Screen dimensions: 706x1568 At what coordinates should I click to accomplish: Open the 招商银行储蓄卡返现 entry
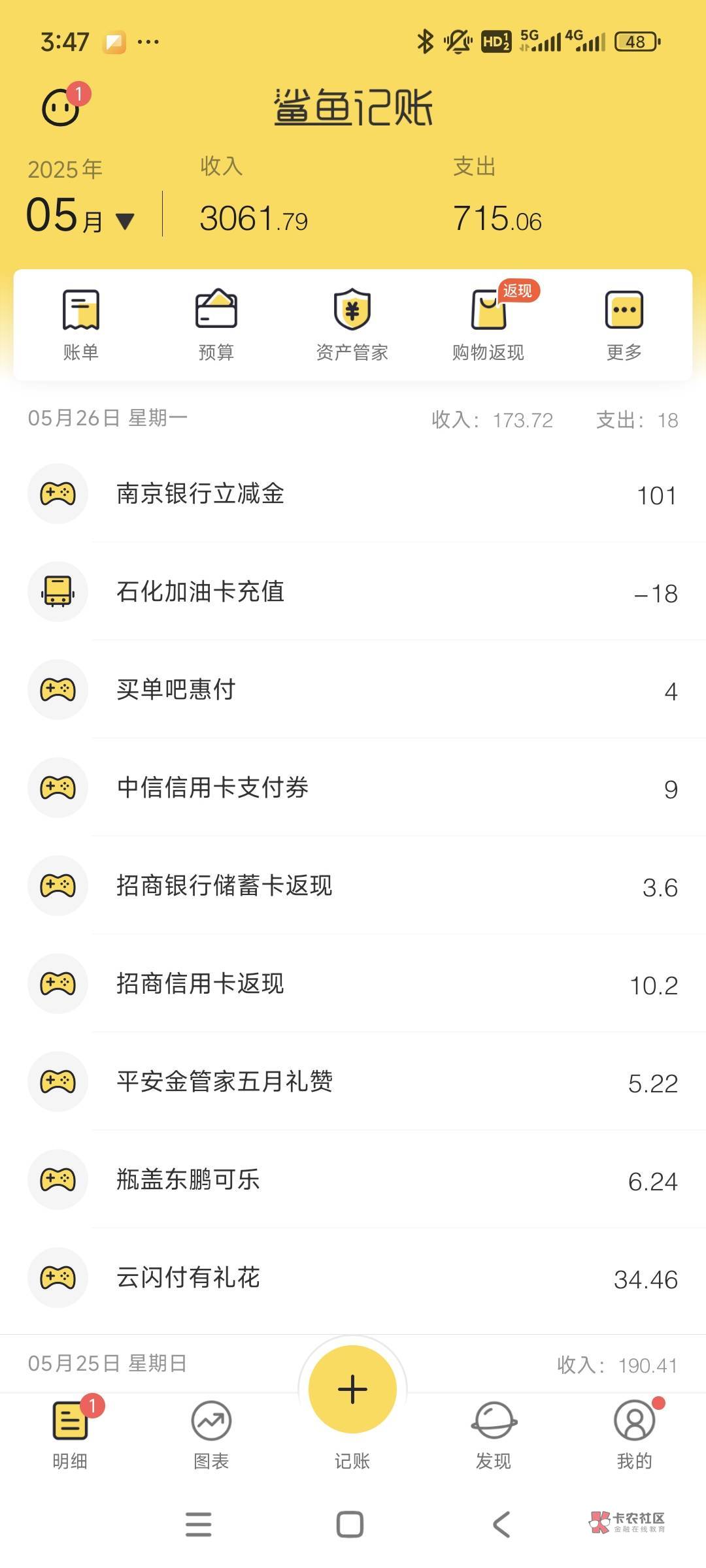353,886
